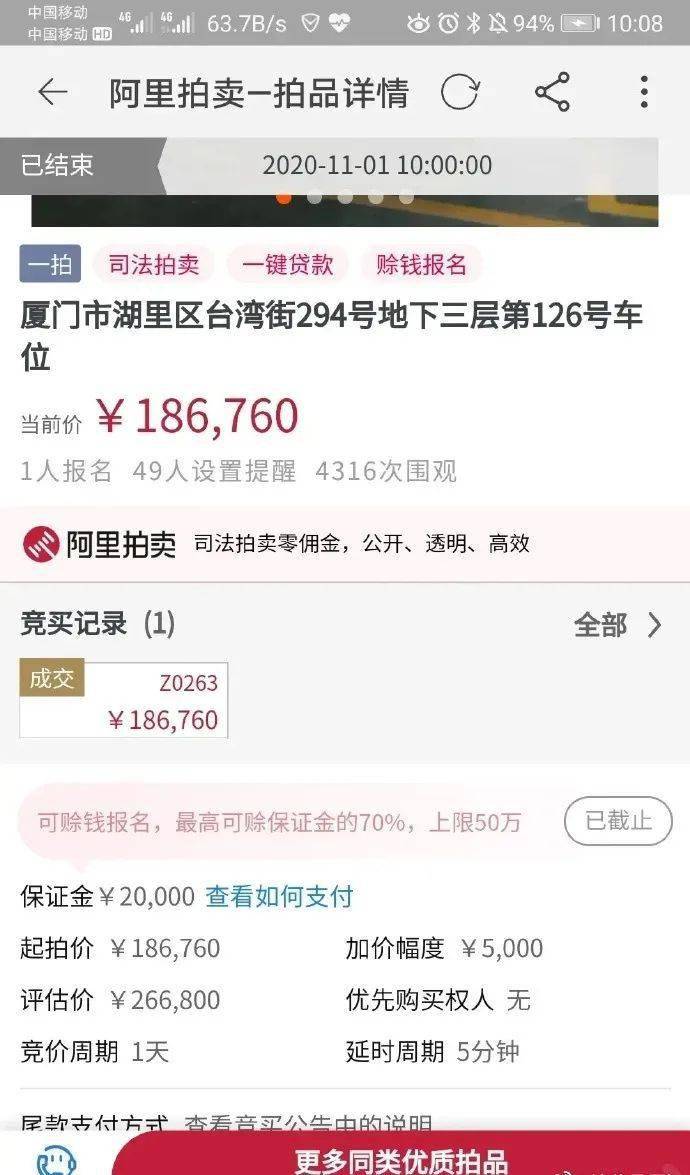
Task: Open the customer service icon
Action: tap(56, 1160)
